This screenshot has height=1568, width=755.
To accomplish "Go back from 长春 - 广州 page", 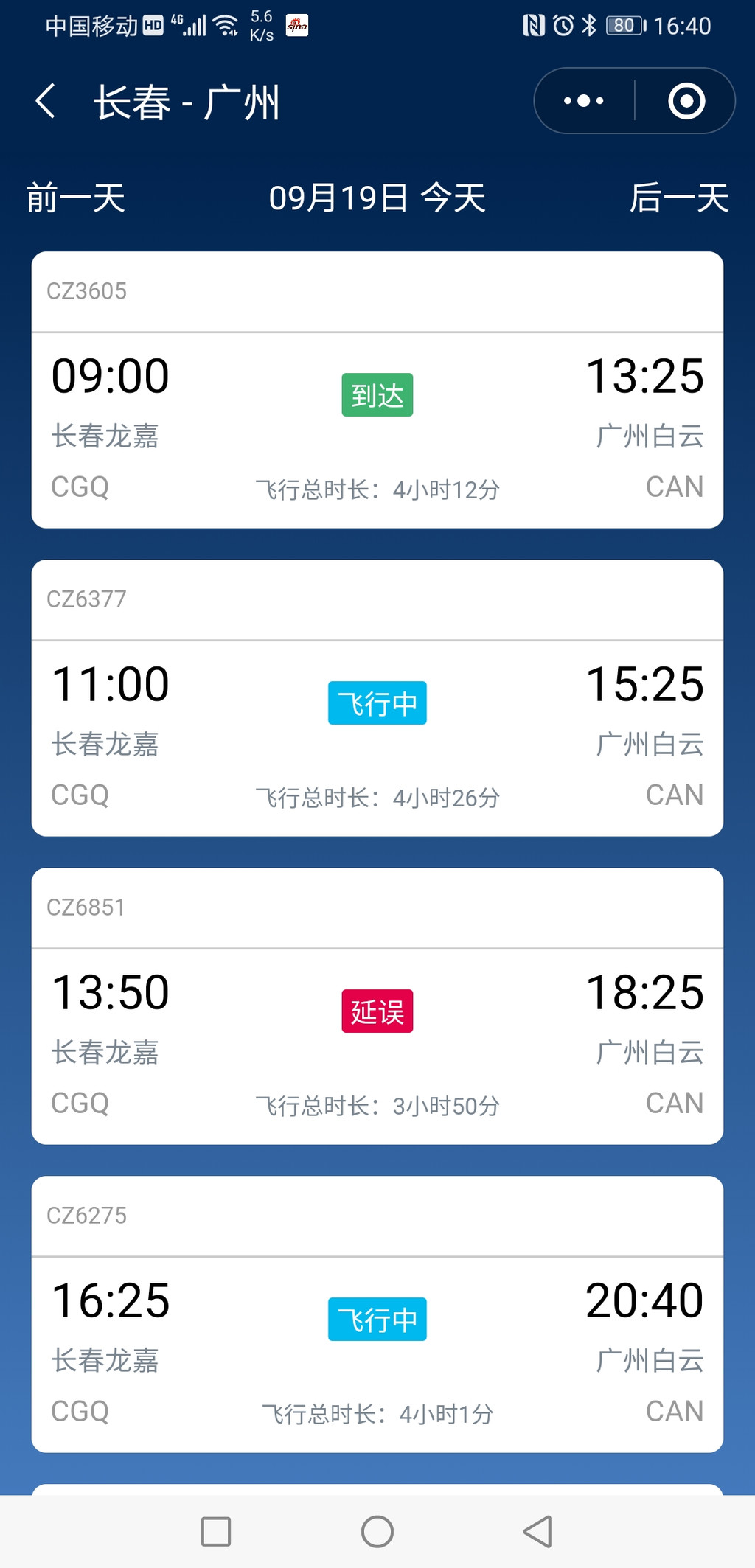I will pyautogui.click(x=46, y=101).
